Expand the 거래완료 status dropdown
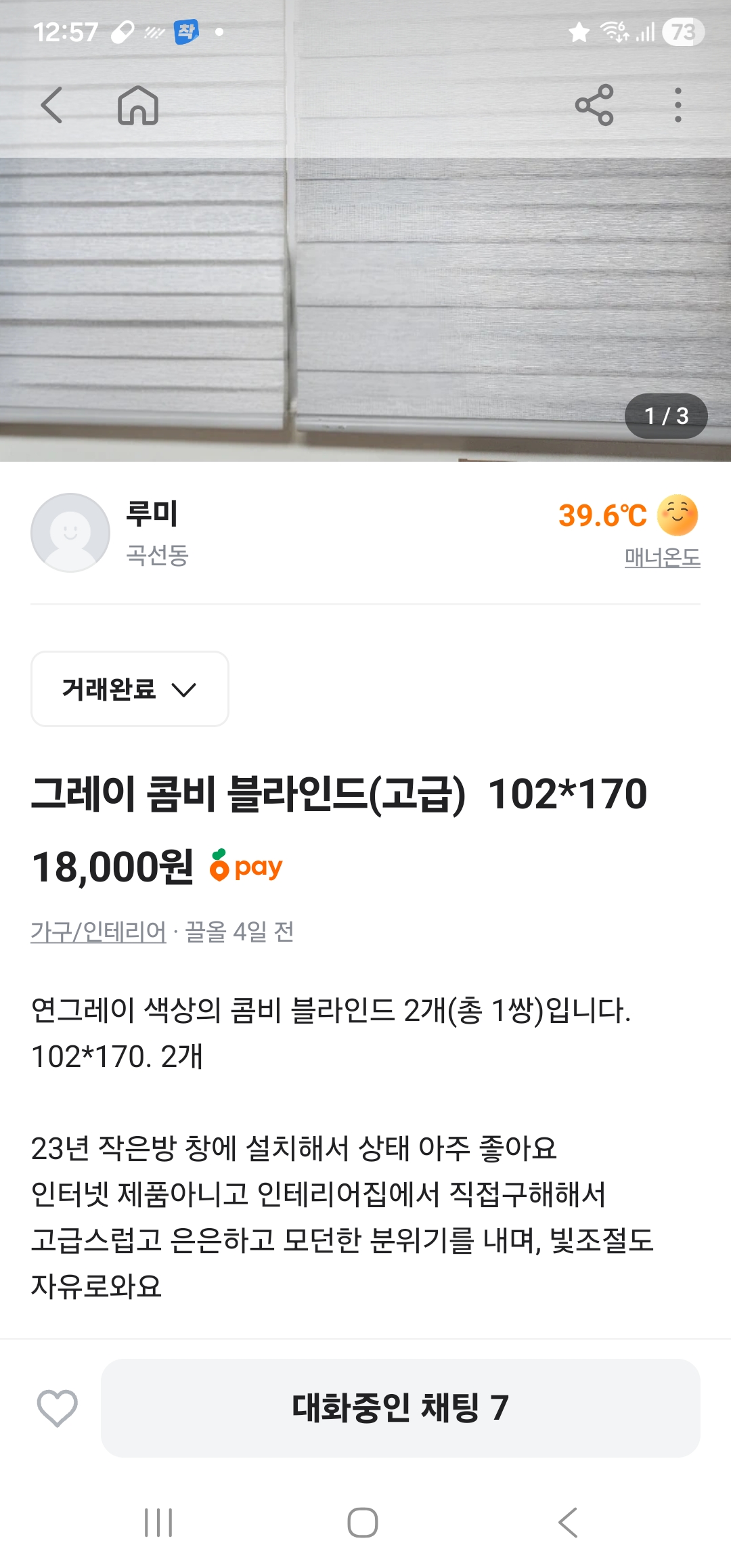Screen dimensions: 731x1568 130,689
